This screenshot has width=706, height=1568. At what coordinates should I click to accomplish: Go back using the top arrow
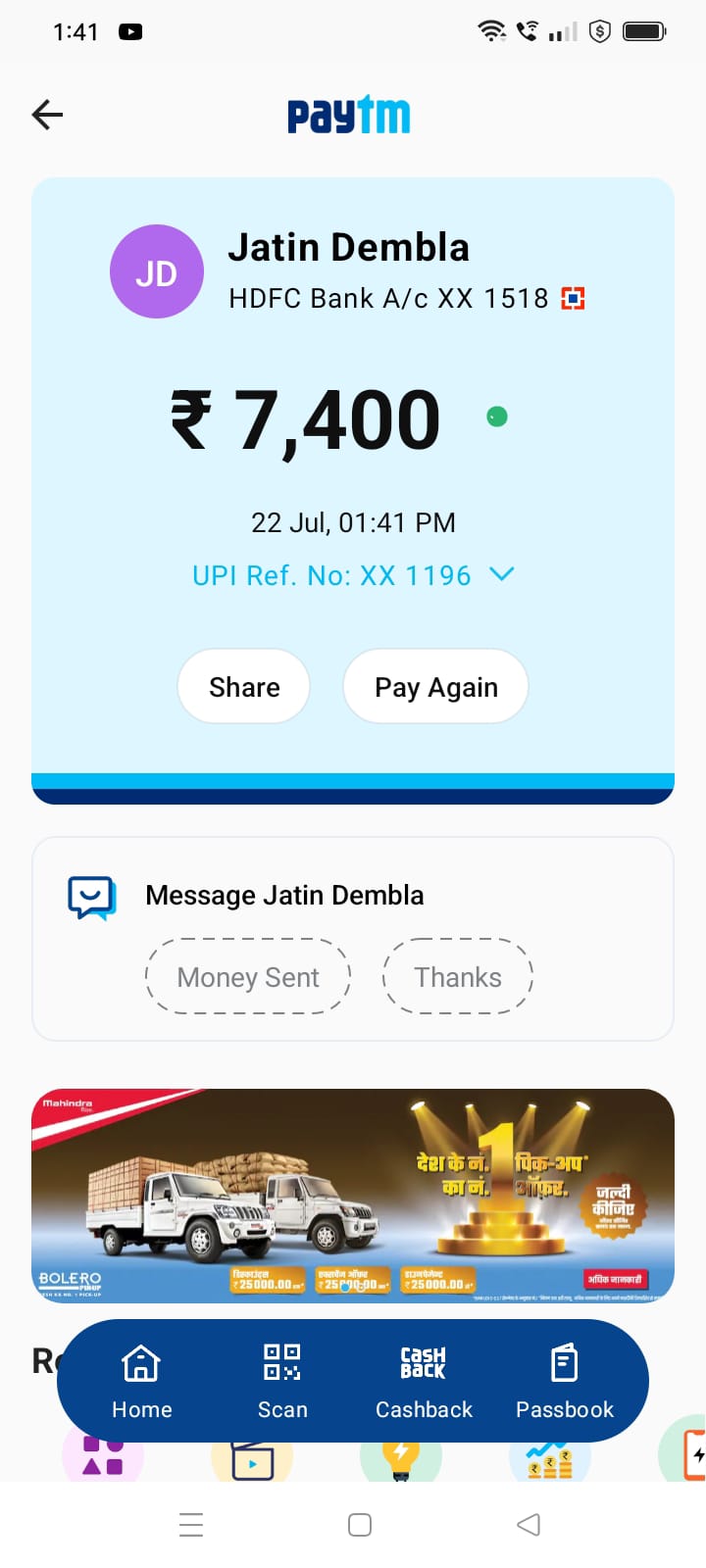47,115
